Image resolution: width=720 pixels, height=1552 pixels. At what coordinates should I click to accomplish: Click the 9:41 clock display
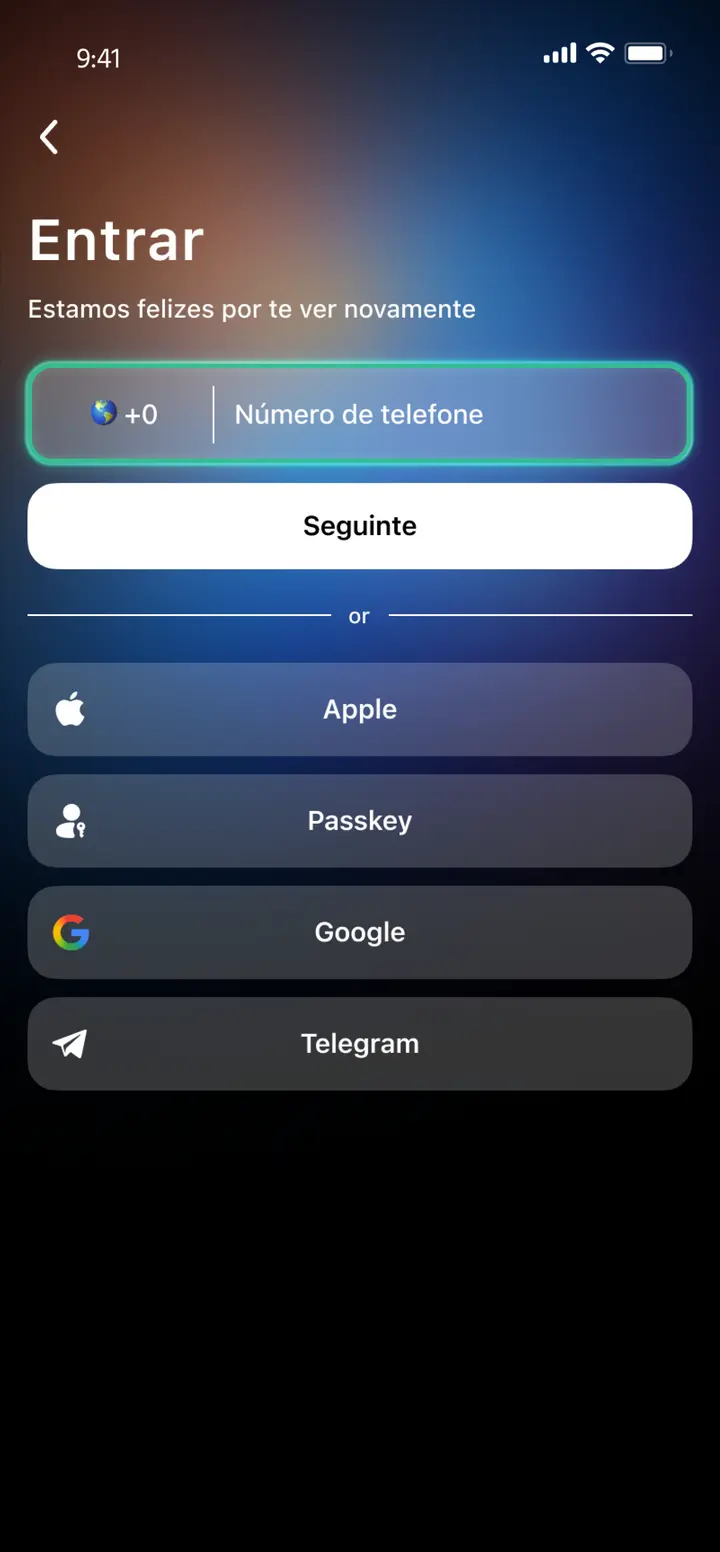[99, 58]
